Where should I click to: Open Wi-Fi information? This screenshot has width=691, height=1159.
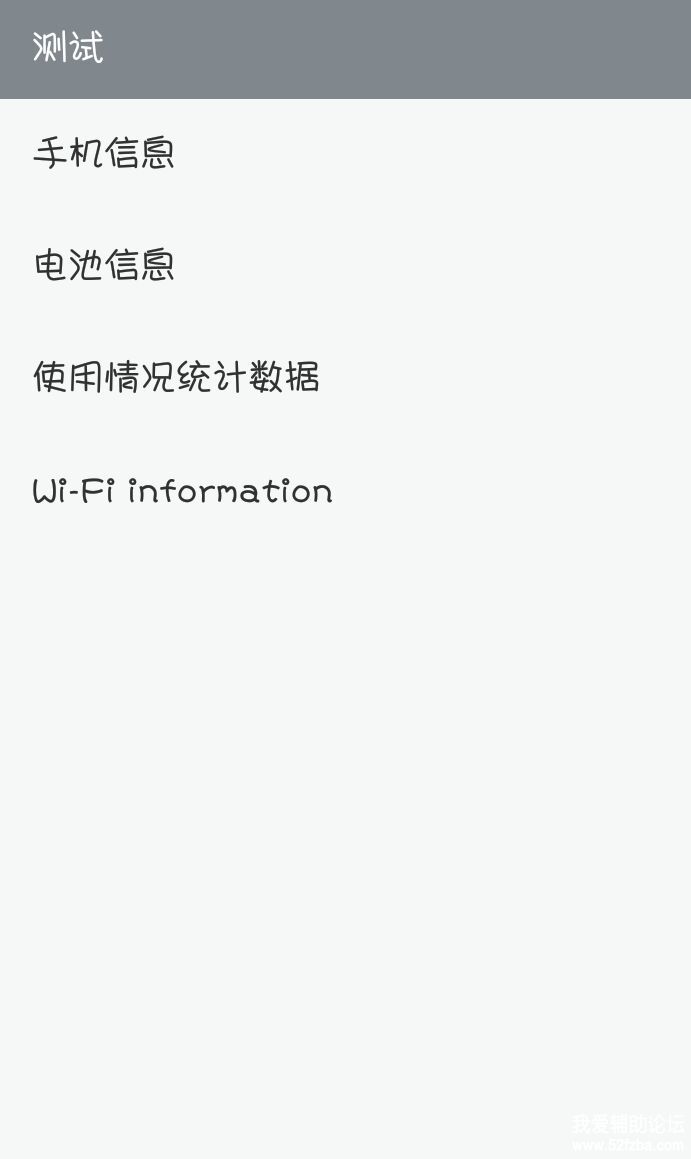pos(182,490)
